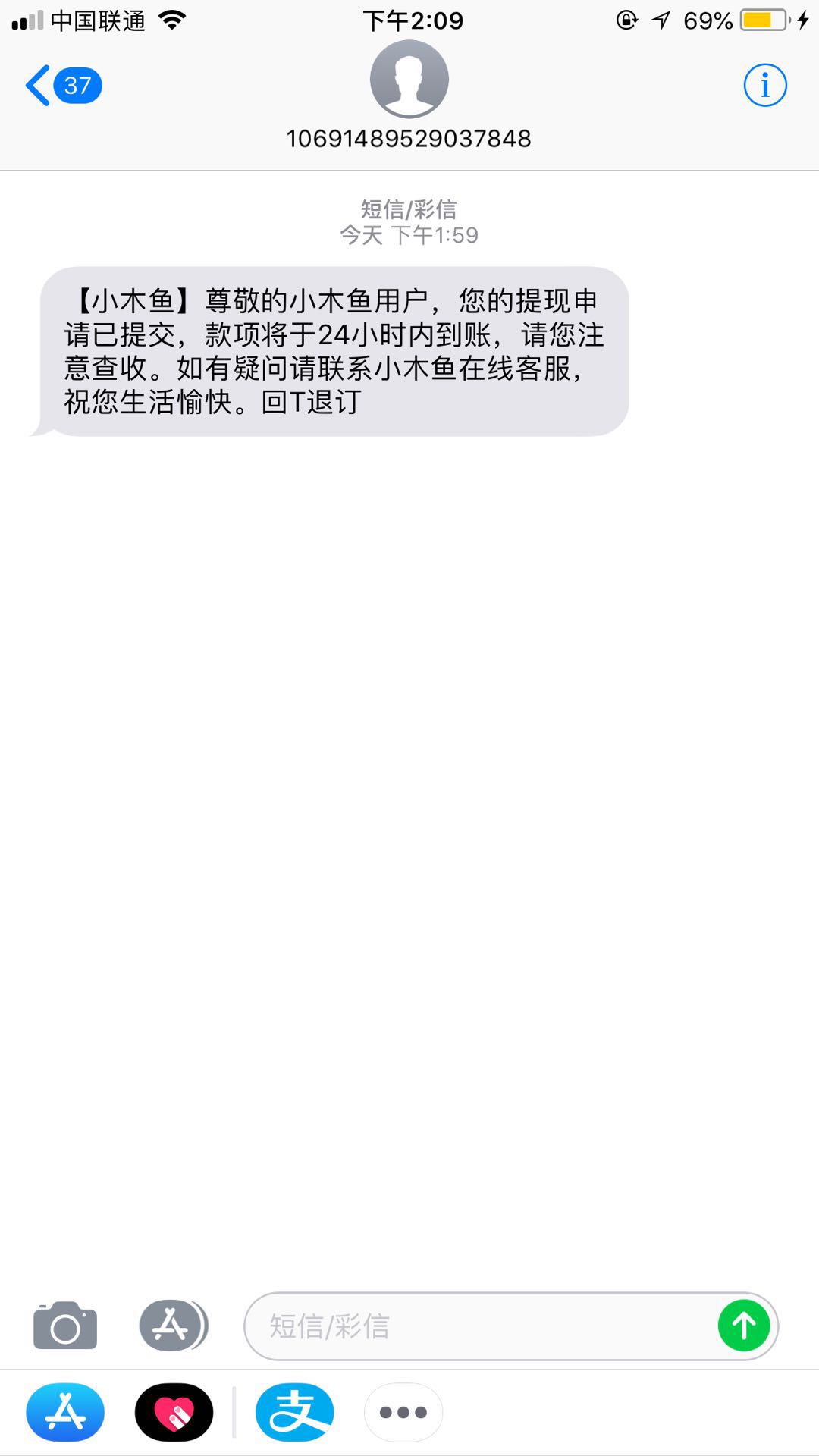Open the Alipay app in the drawer

pyautogui.click(x=294, y=1412)
